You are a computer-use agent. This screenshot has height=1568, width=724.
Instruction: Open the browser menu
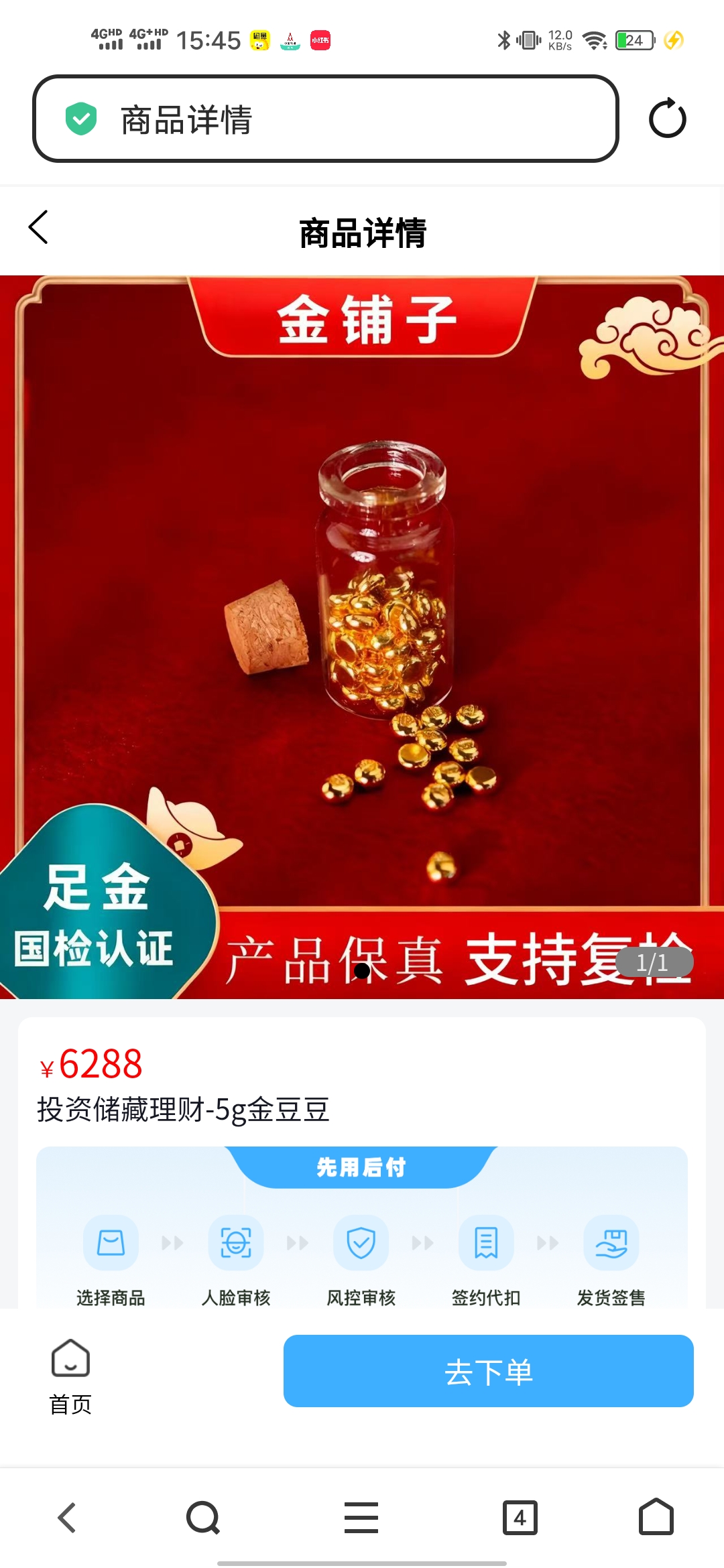361,1517
